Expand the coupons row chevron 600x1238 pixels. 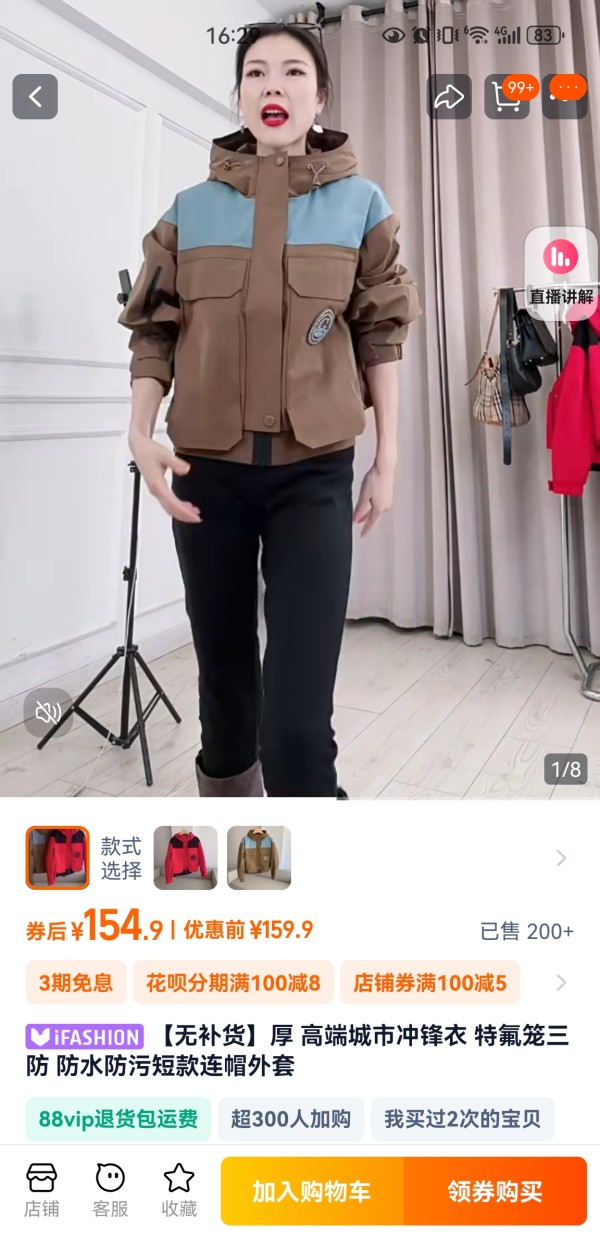(561, 982)
